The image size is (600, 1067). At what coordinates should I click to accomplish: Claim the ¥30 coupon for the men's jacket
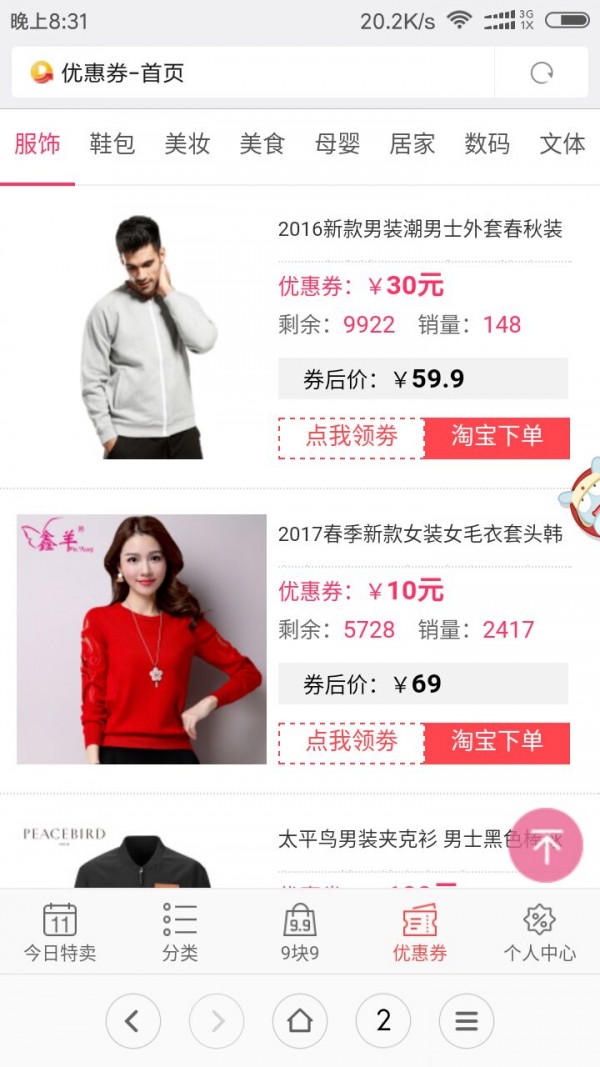click(x=351, y=438)
